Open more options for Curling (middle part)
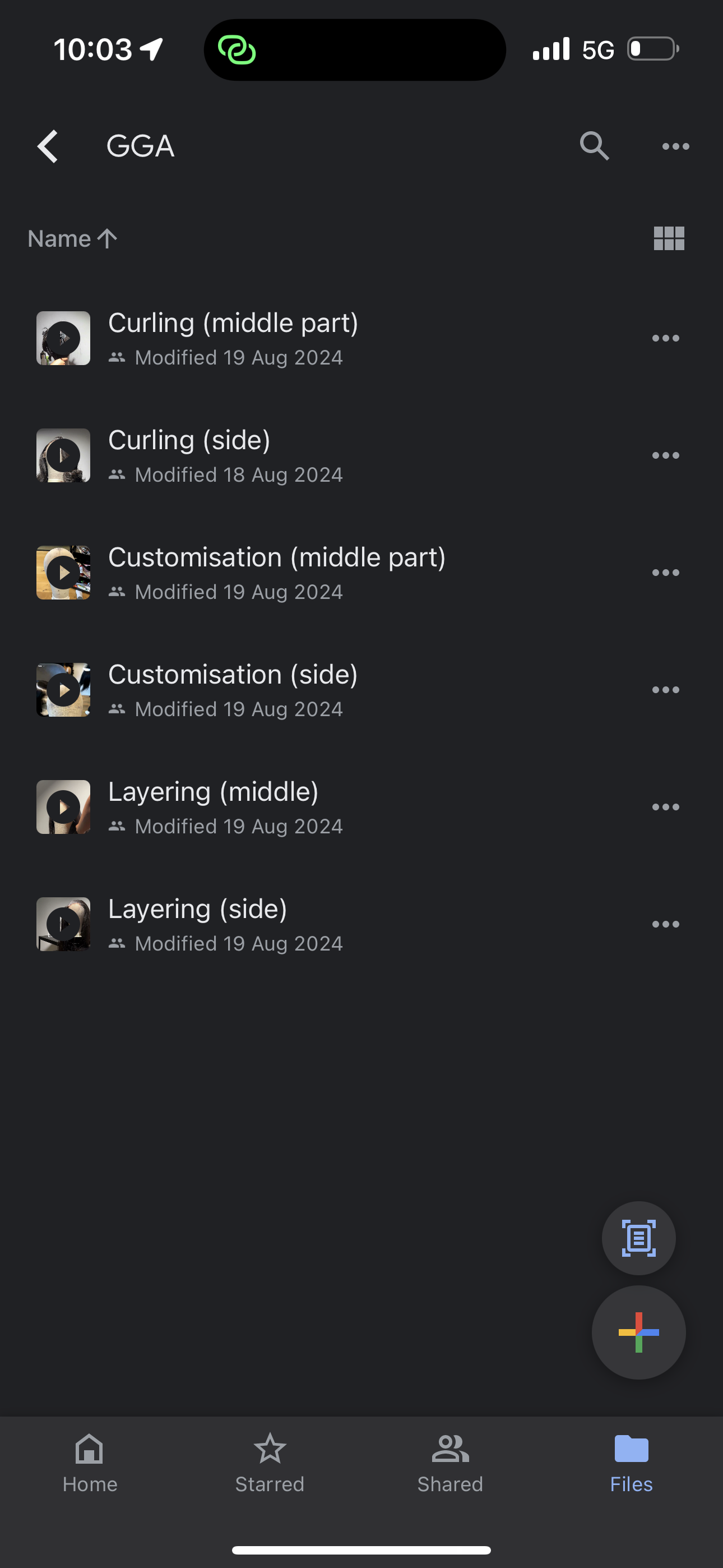Screen dimensions: 723x1568 click(665, 338)
